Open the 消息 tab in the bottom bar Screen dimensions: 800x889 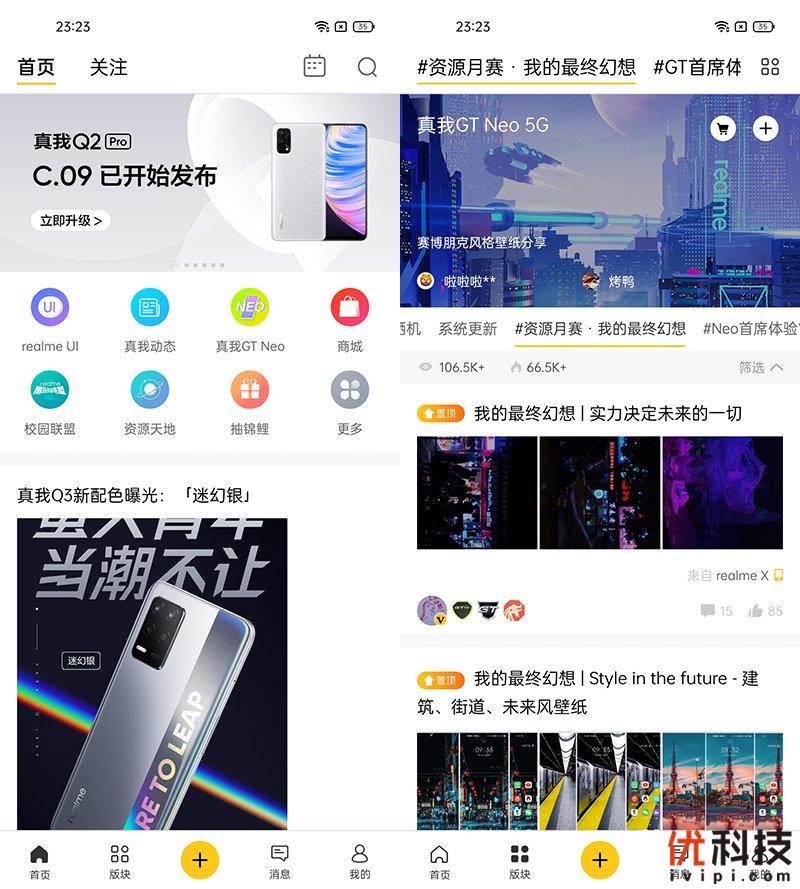coord(280,860)
